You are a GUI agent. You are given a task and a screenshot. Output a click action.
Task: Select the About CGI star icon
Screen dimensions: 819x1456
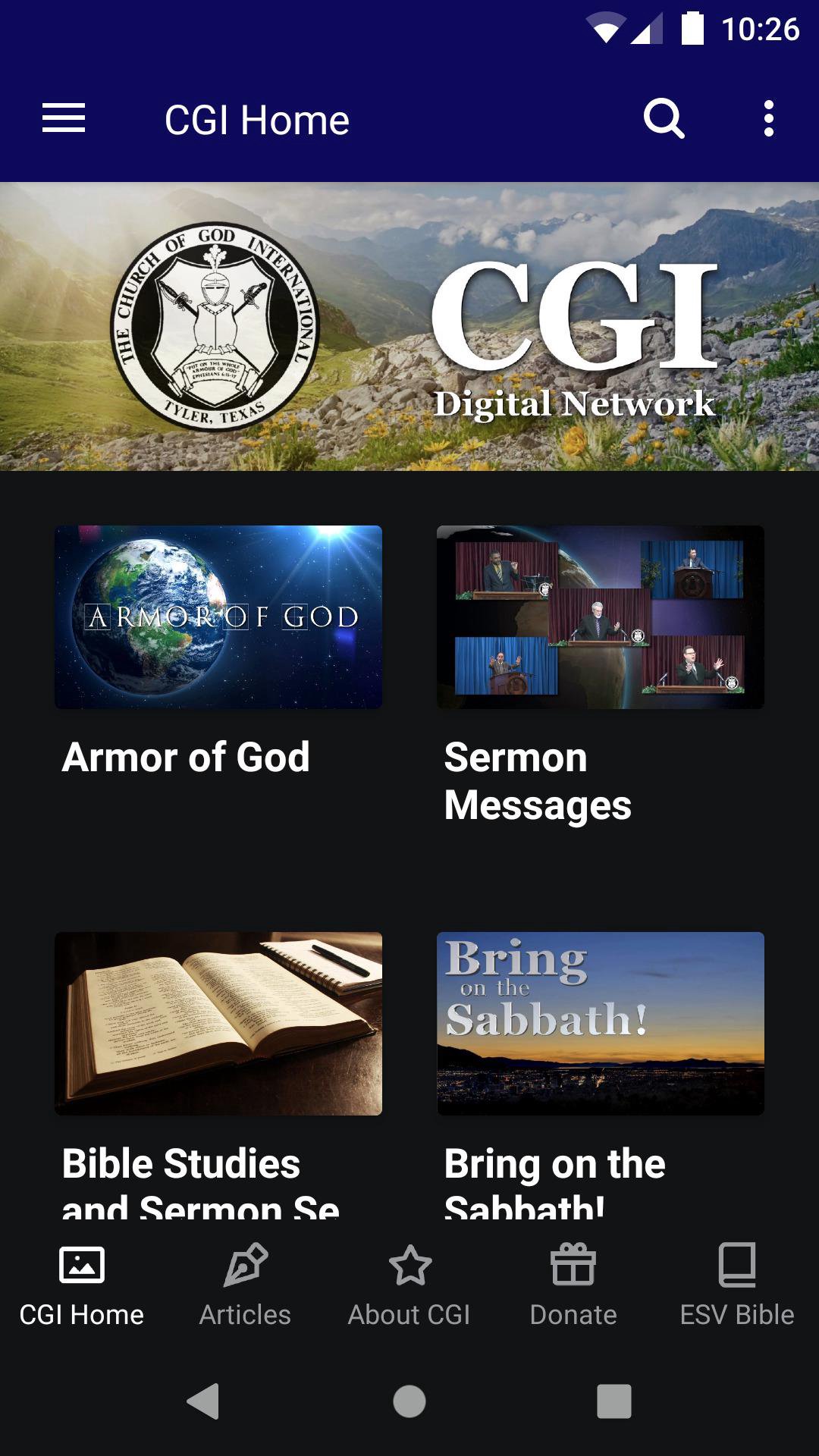tap(409, 1265)
